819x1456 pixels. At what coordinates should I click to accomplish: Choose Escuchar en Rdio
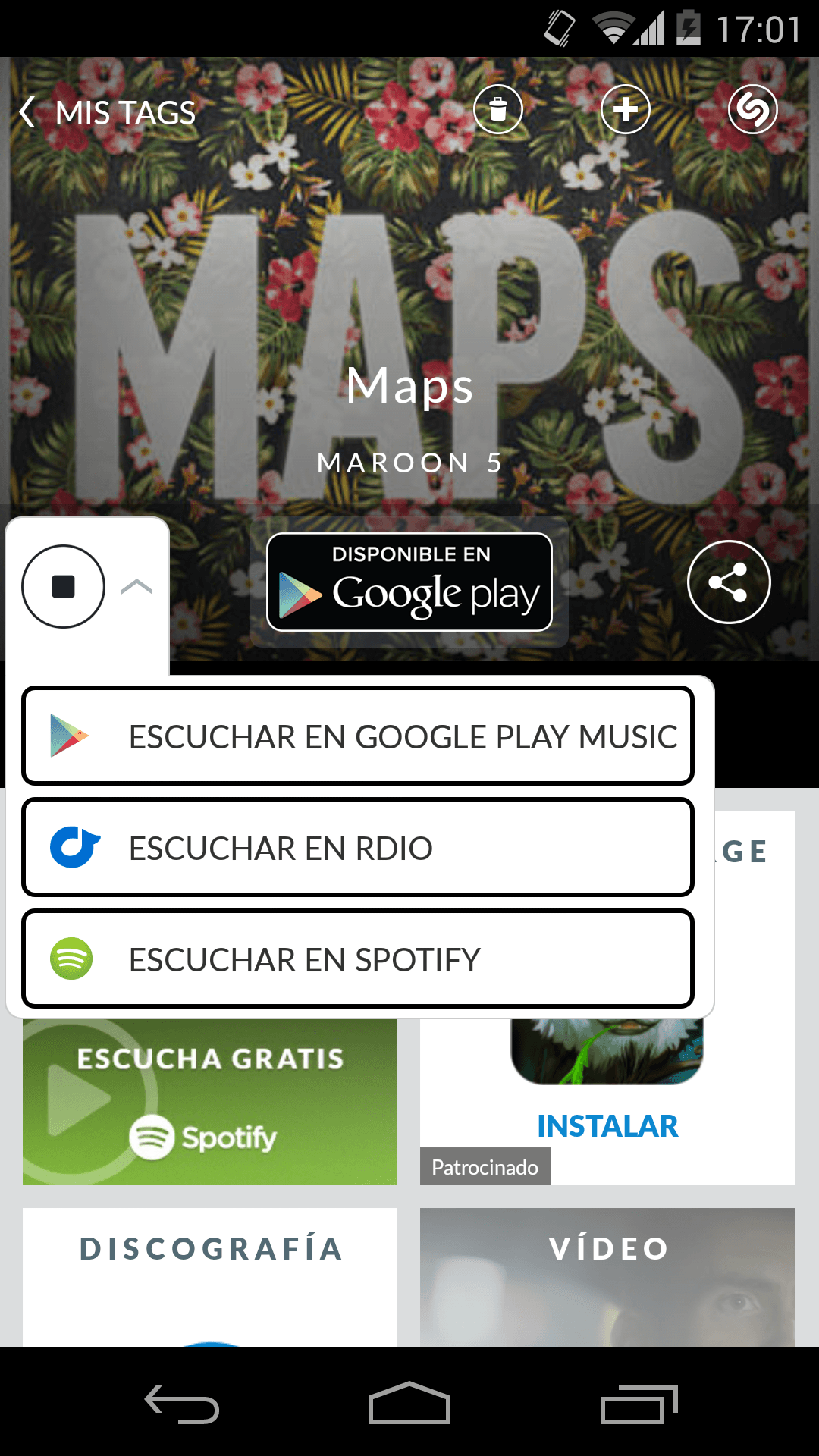358,847
